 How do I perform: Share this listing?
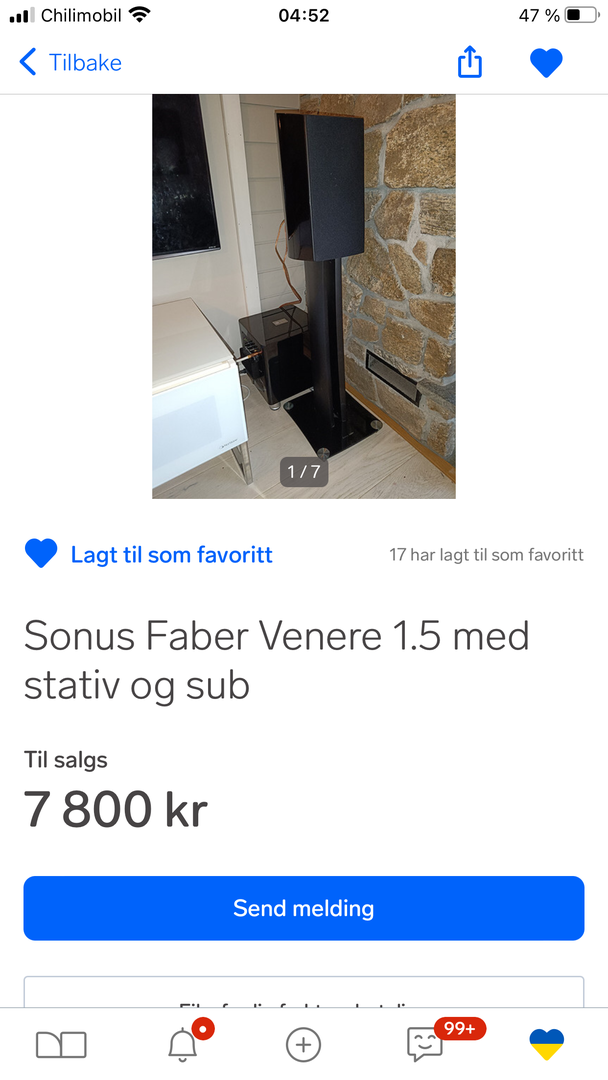pyautogui.click(x=470, y=61)
